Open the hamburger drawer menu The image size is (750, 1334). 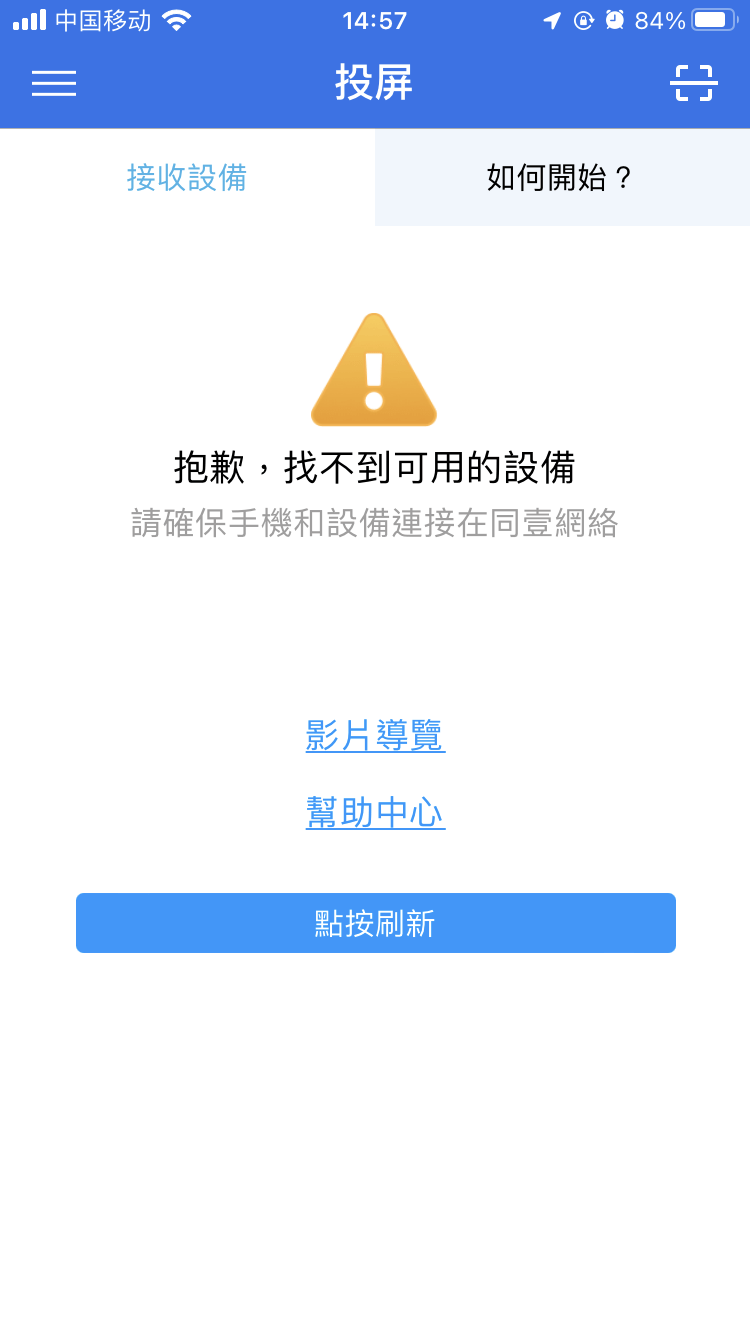tap(54, 83)
